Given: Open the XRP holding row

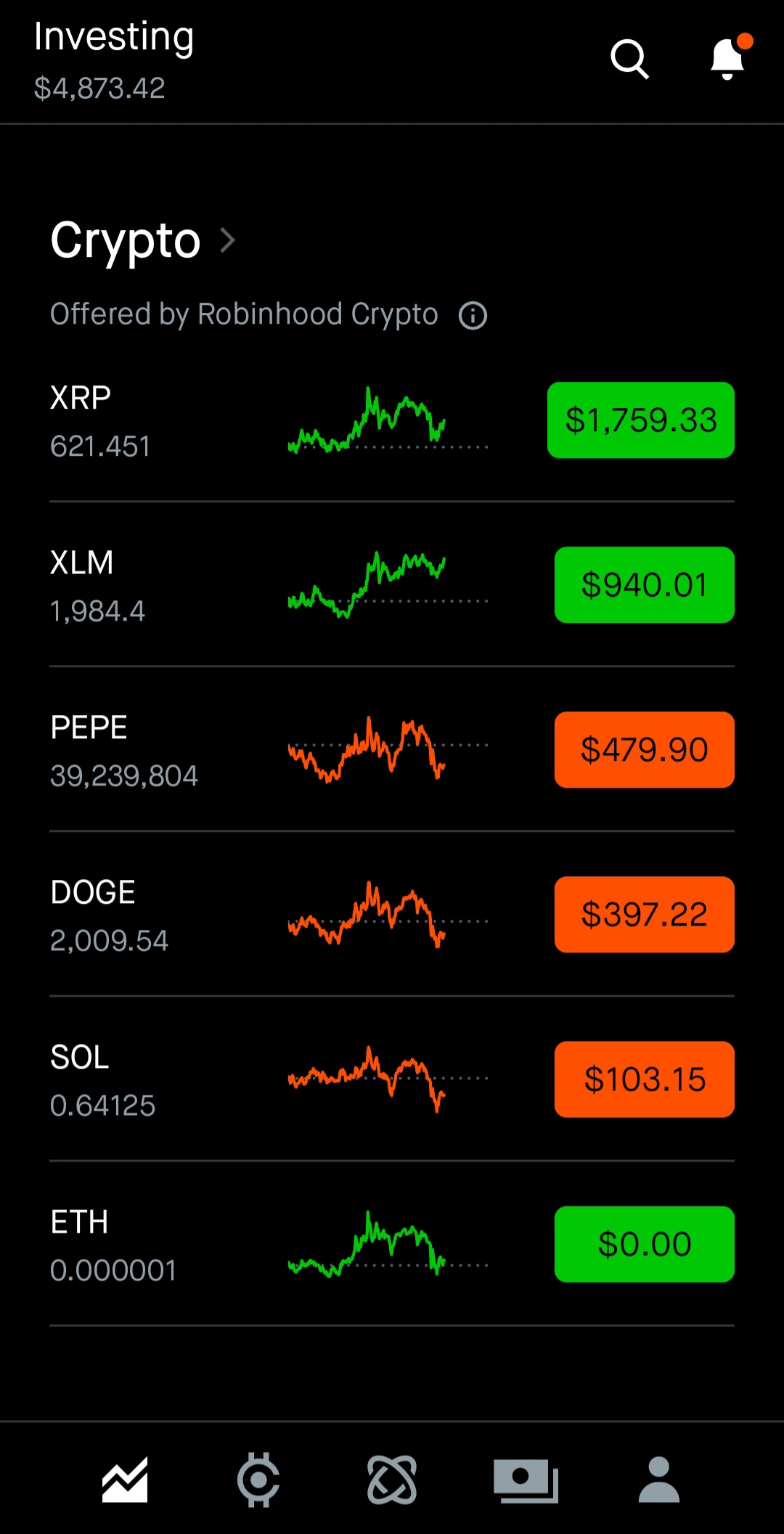Looking at the screenshot, I should (x=392, y=420).
